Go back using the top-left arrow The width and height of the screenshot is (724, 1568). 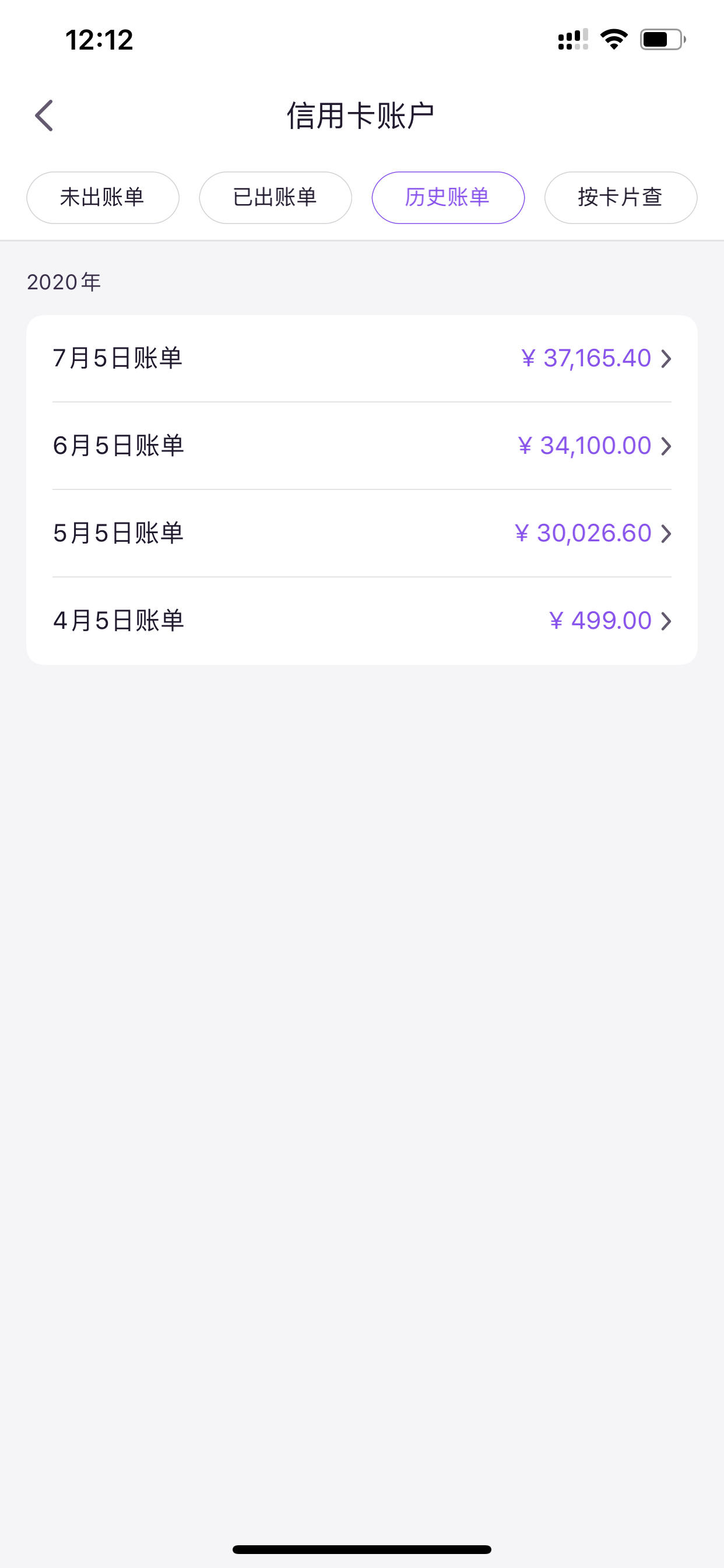coord(44,116)
